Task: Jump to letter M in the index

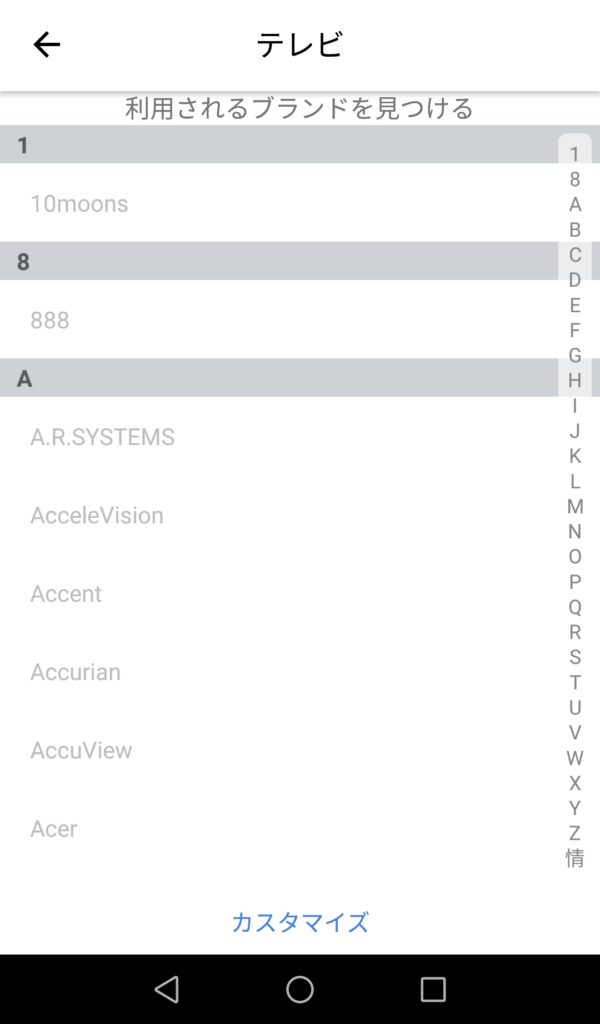Action: coord(575,506)
